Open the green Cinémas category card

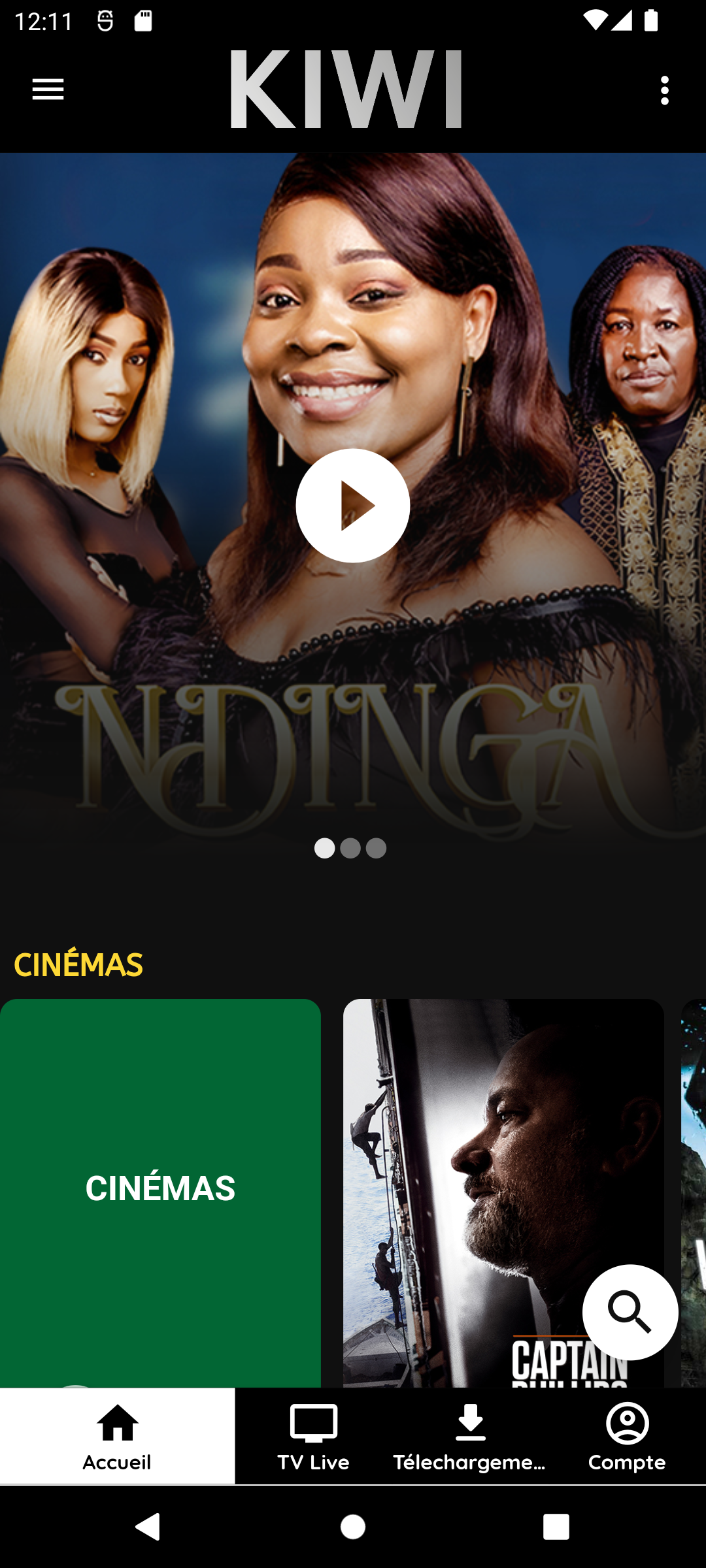[160, 1189]
